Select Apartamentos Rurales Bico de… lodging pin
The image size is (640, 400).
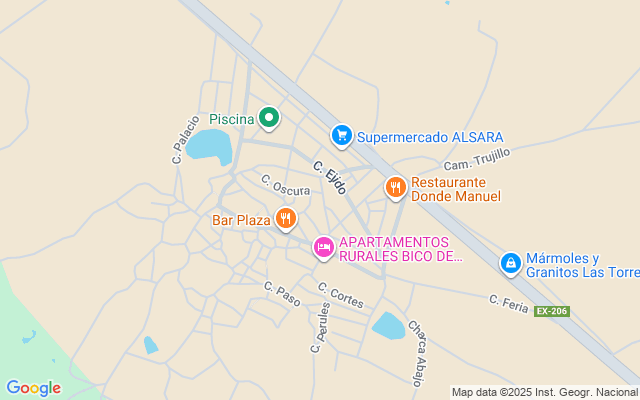point(324,247)
